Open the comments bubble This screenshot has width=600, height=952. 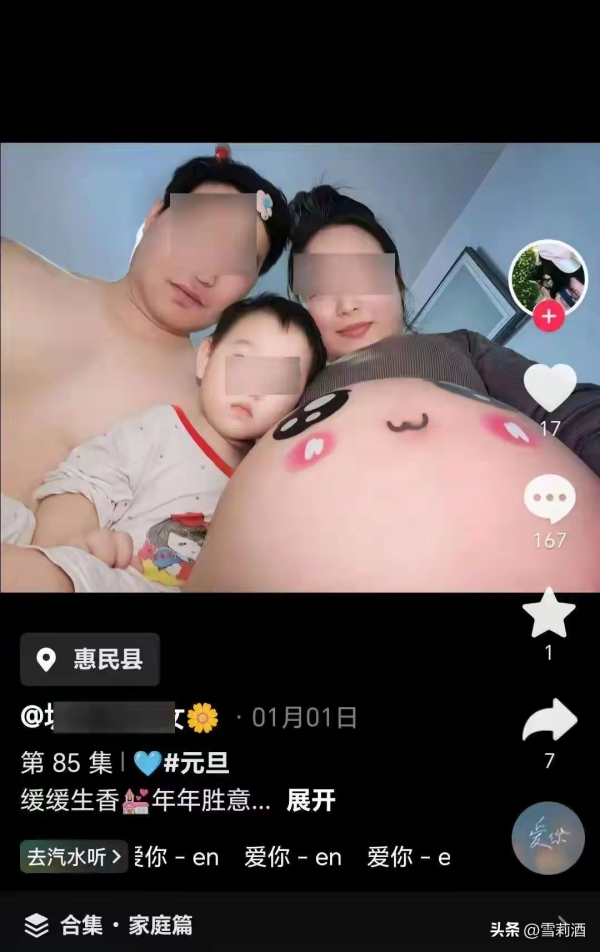tap(549, 499)
